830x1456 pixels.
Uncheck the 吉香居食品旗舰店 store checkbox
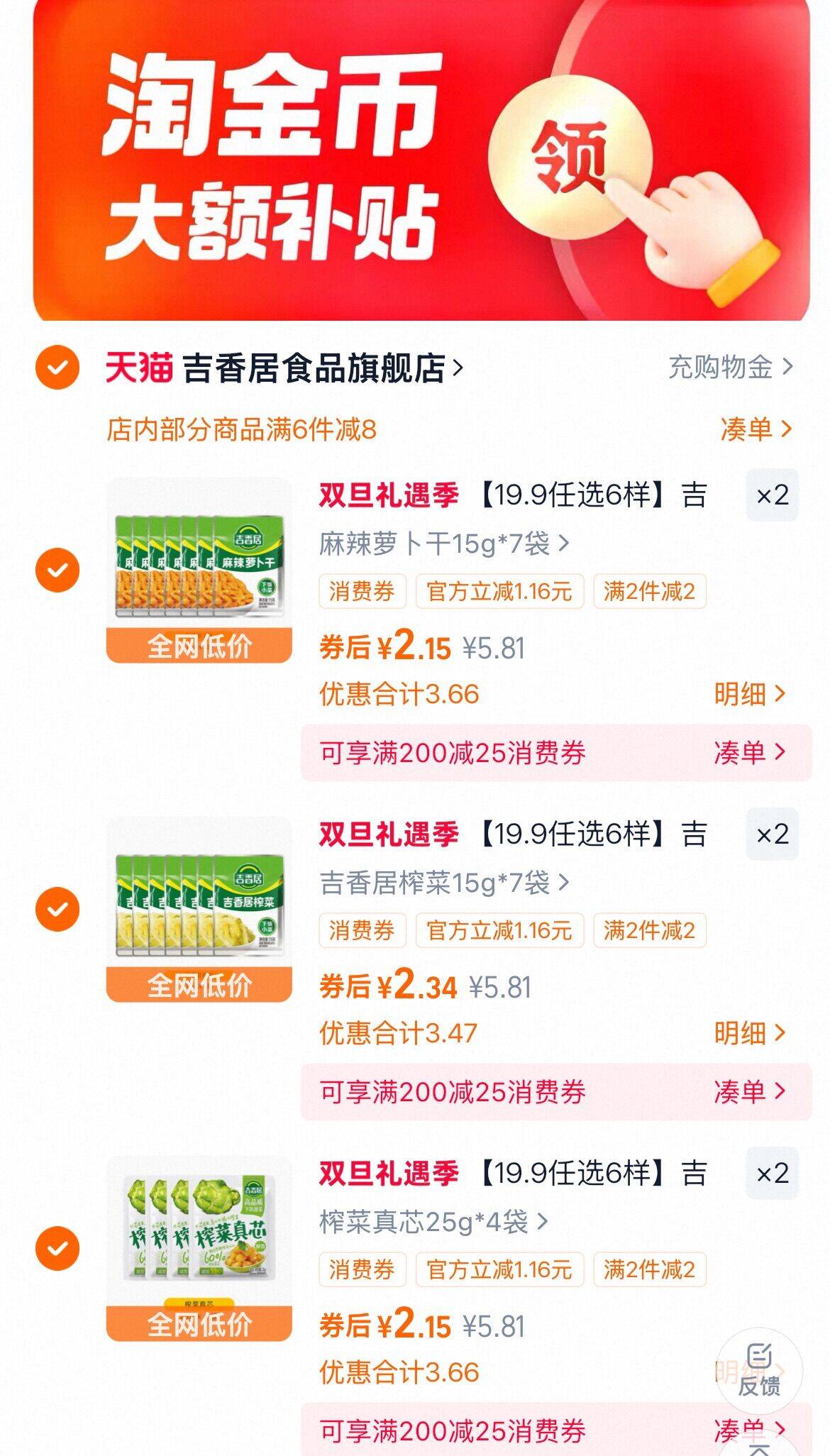[x=57, y=368]
